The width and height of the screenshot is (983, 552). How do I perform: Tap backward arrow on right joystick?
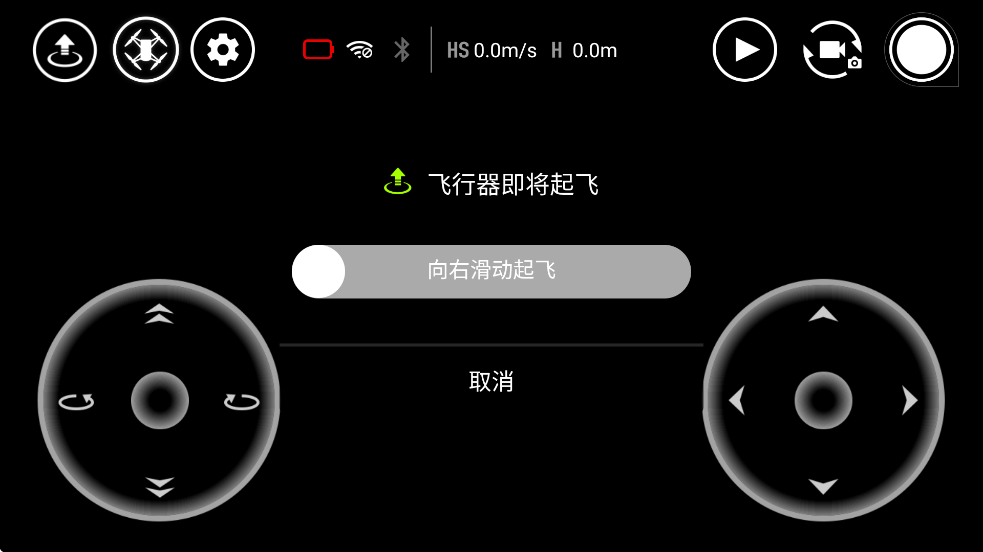pos(823,487)
